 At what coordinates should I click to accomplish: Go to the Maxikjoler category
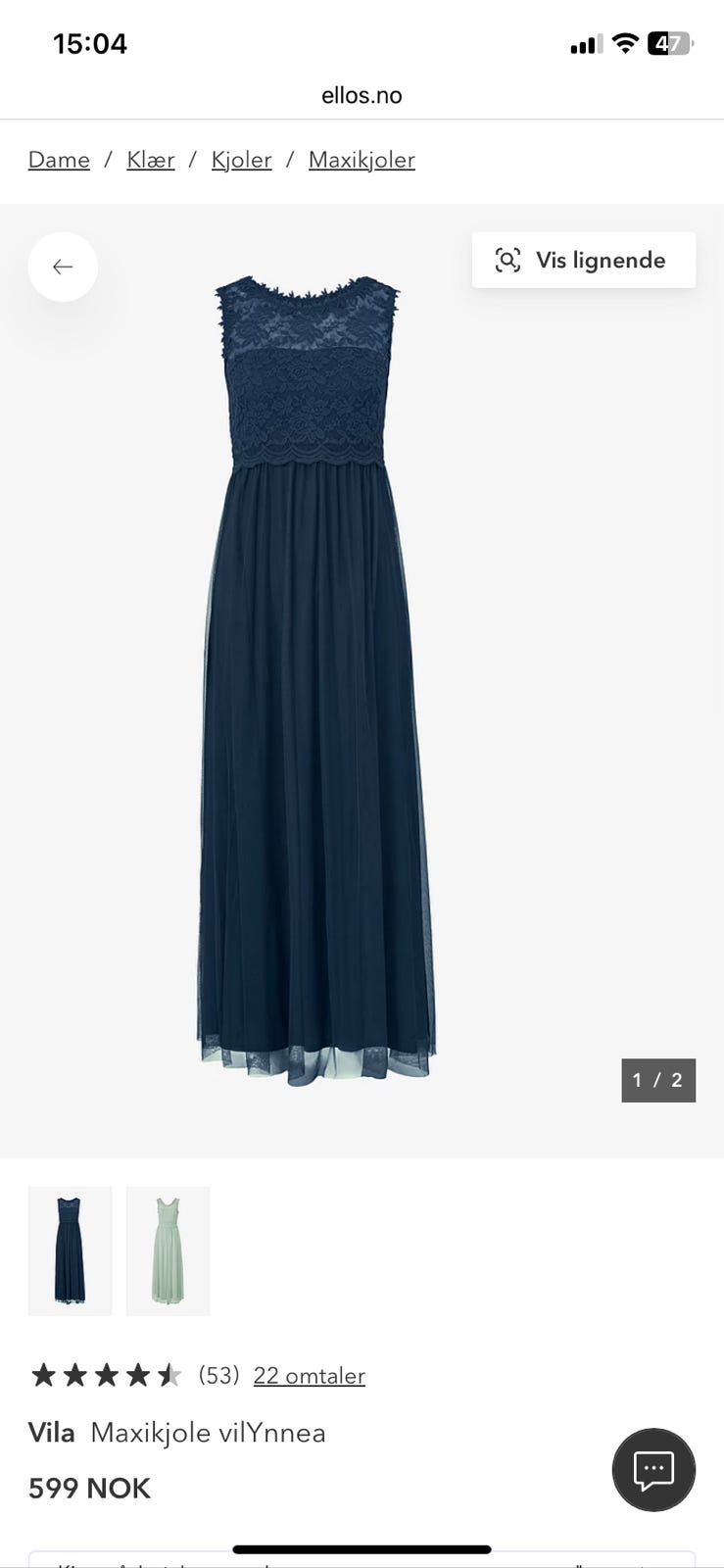pos(362,160)
